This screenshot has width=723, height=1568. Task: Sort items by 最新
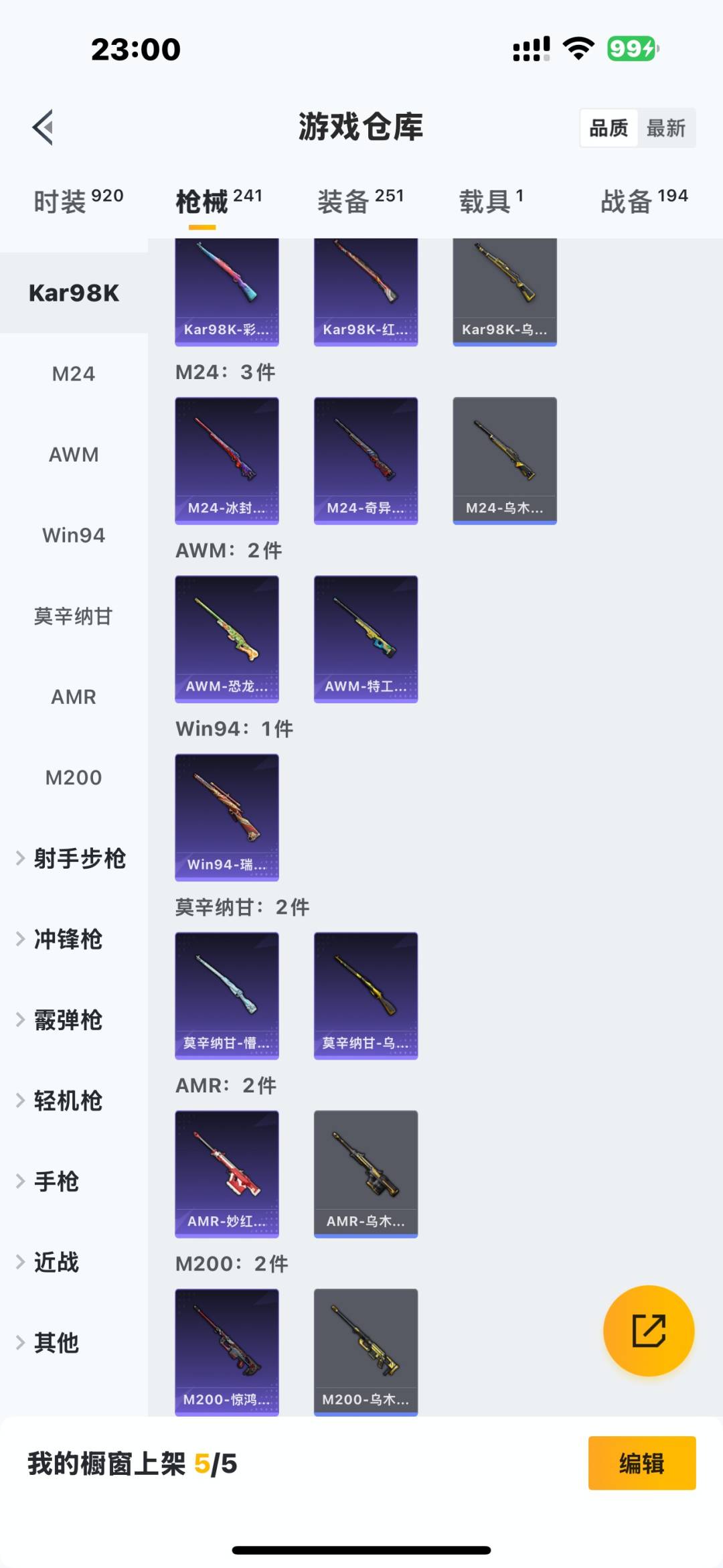pyautogui.click(x=665, y=128)
